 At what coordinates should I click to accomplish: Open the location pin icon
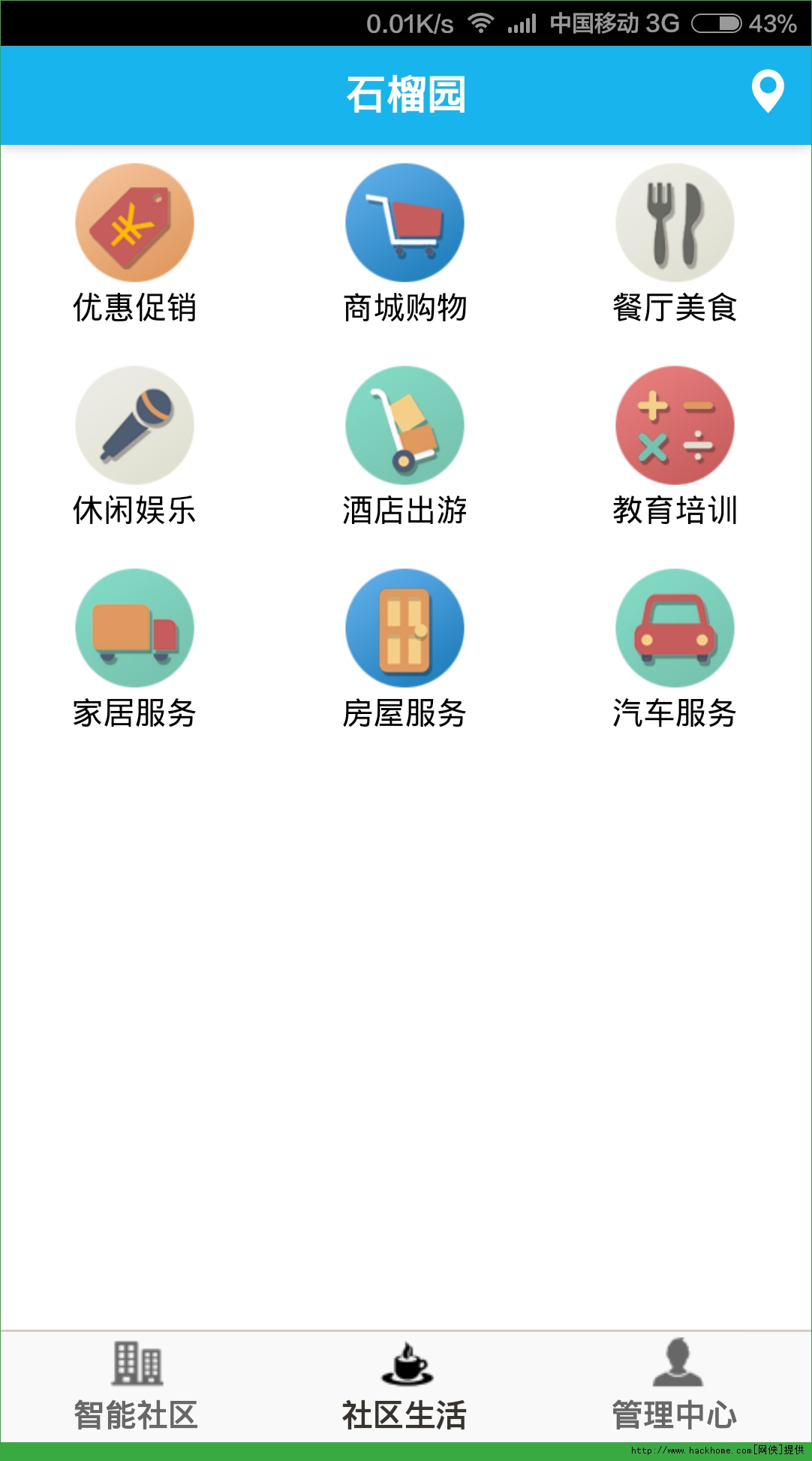coord(767,92)
